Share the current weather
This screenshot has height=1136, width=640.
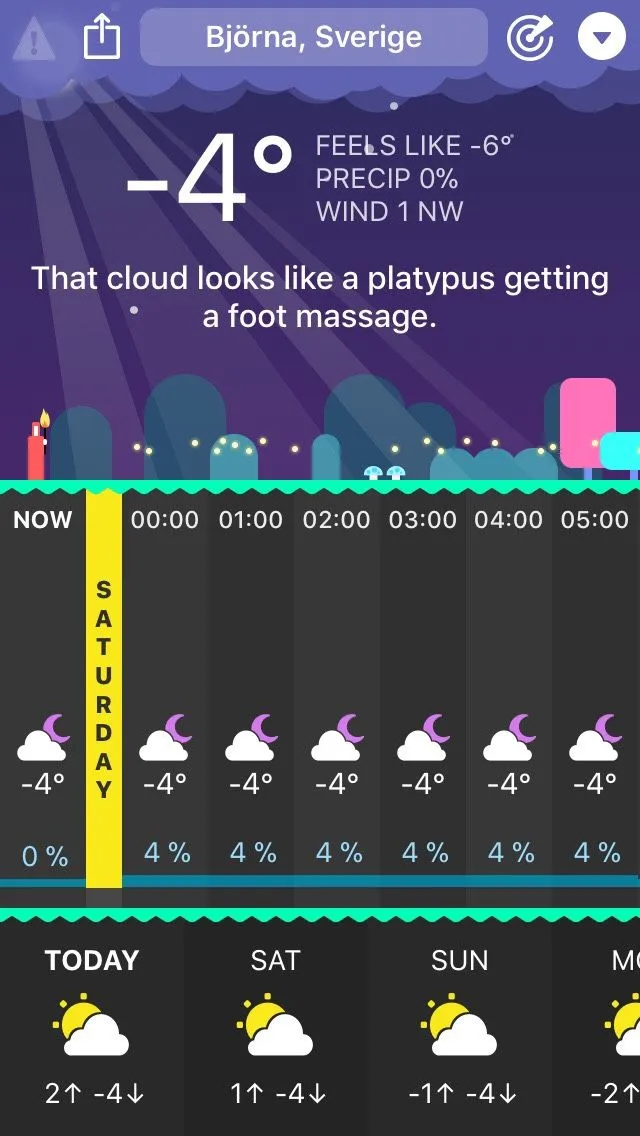[x=101, y=38]
